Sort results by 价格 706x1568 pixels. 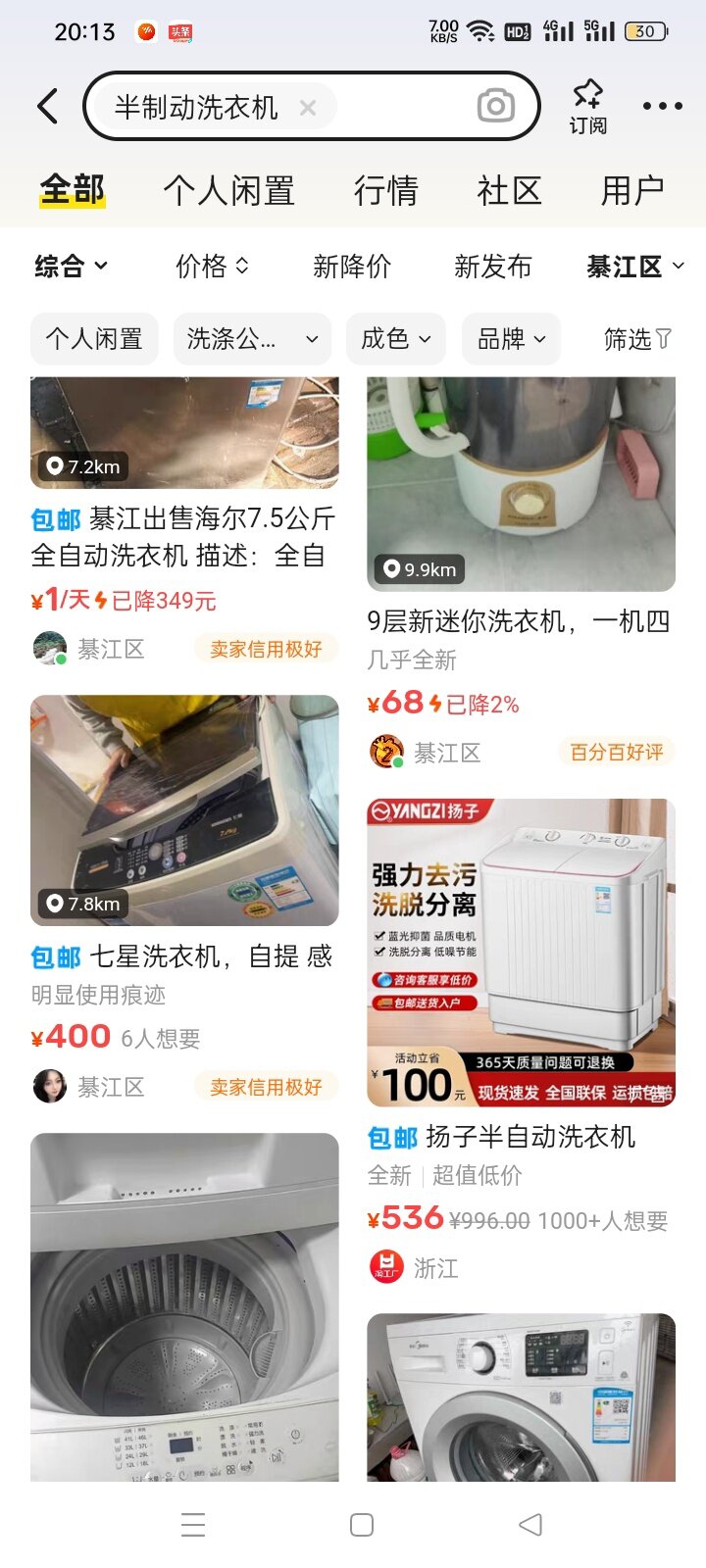coord(211,266)
